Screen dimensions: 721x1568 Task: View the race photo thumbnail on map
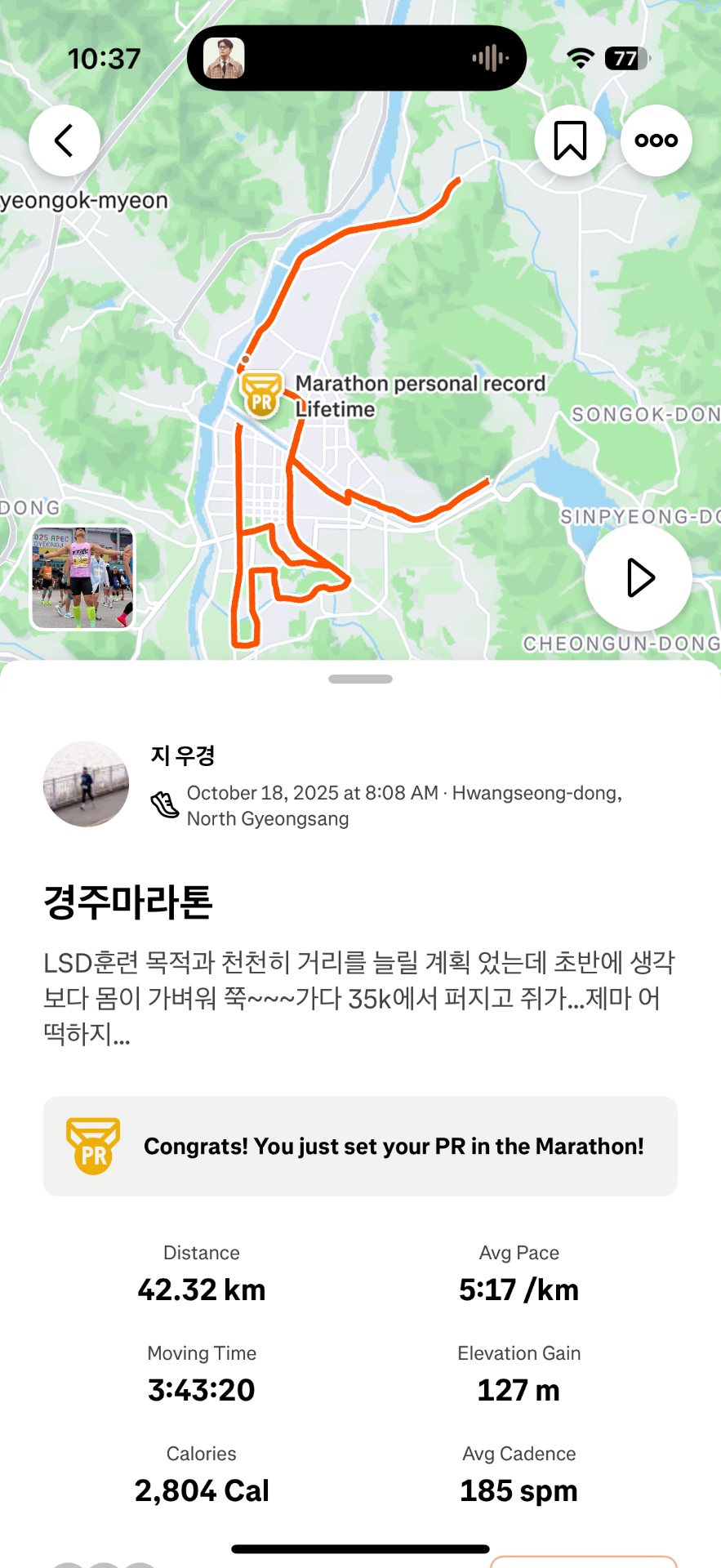[82, 577]
